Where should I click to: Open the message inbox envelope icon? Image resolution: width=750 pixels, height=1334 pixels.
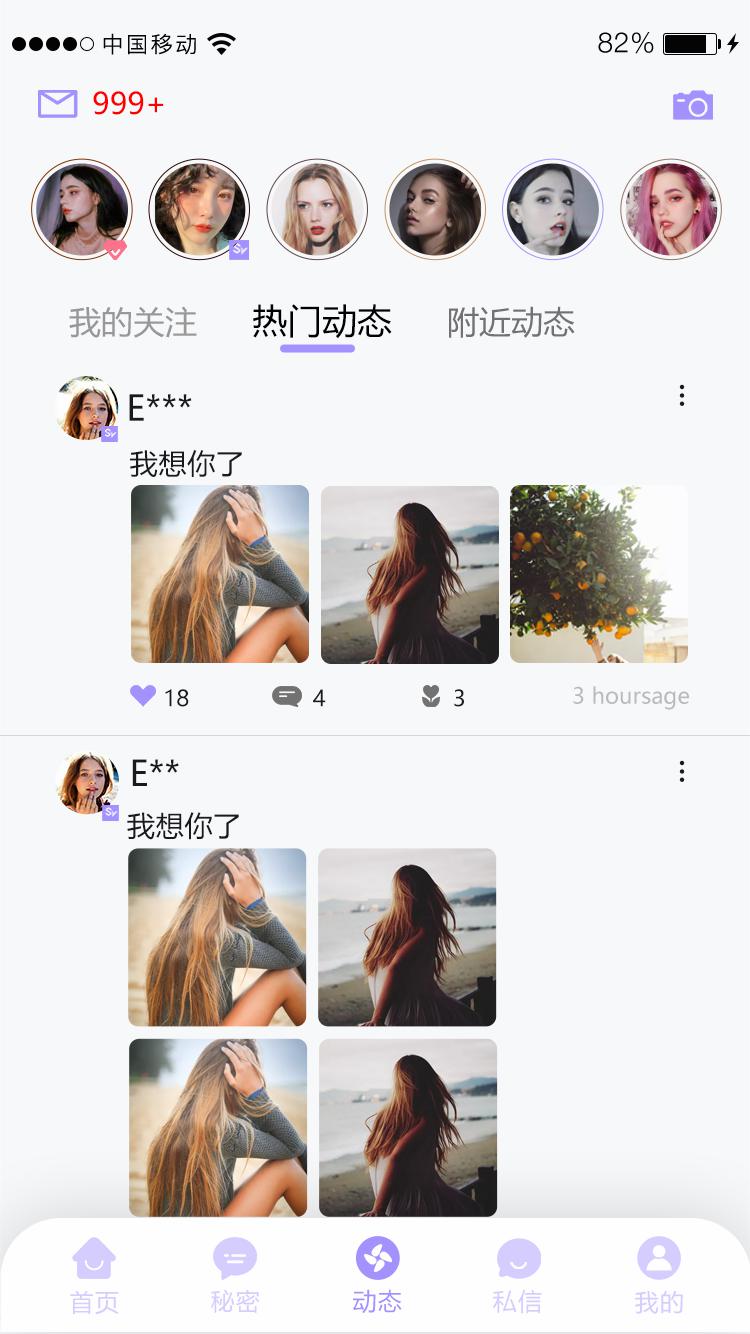[x=57, y=103]
